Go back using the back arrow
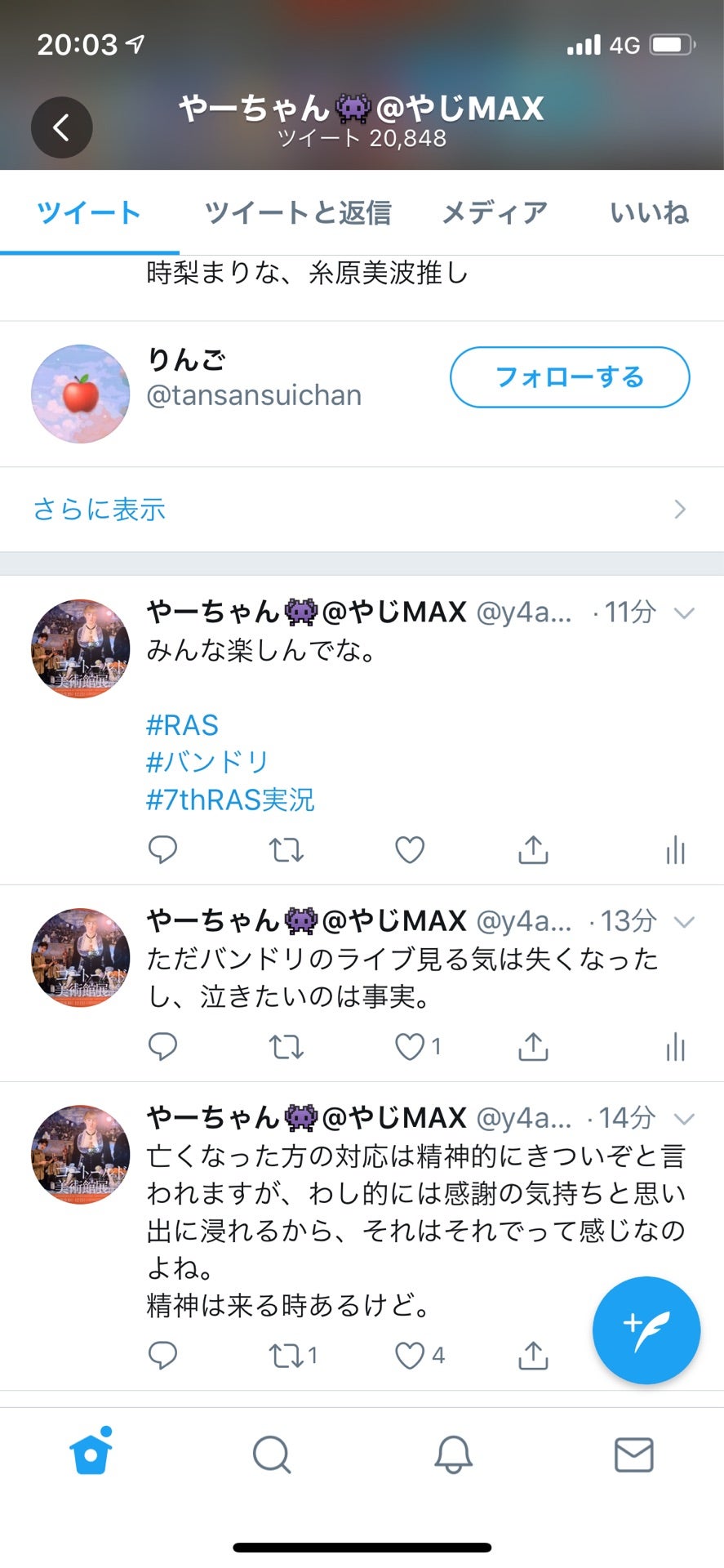 [61, 127]
